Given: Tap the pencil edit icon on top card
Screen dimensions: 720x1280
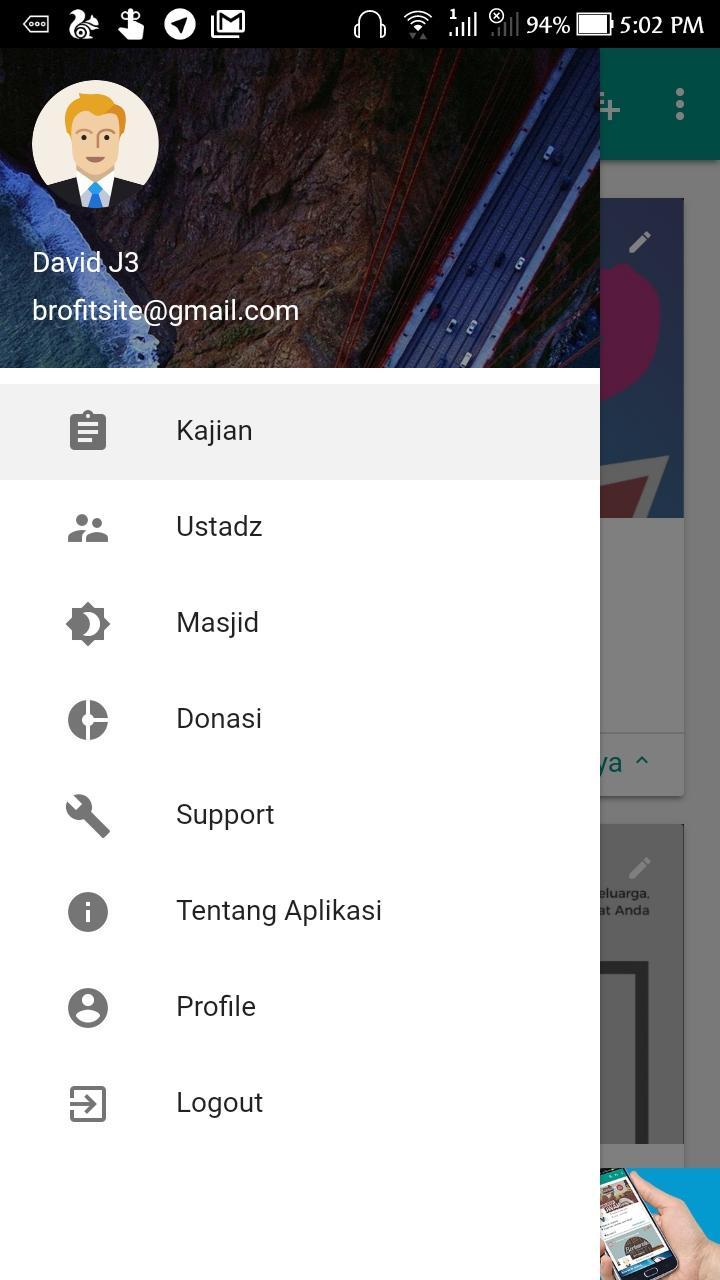Looking at the screenshot, I should (x=639, y=240).
